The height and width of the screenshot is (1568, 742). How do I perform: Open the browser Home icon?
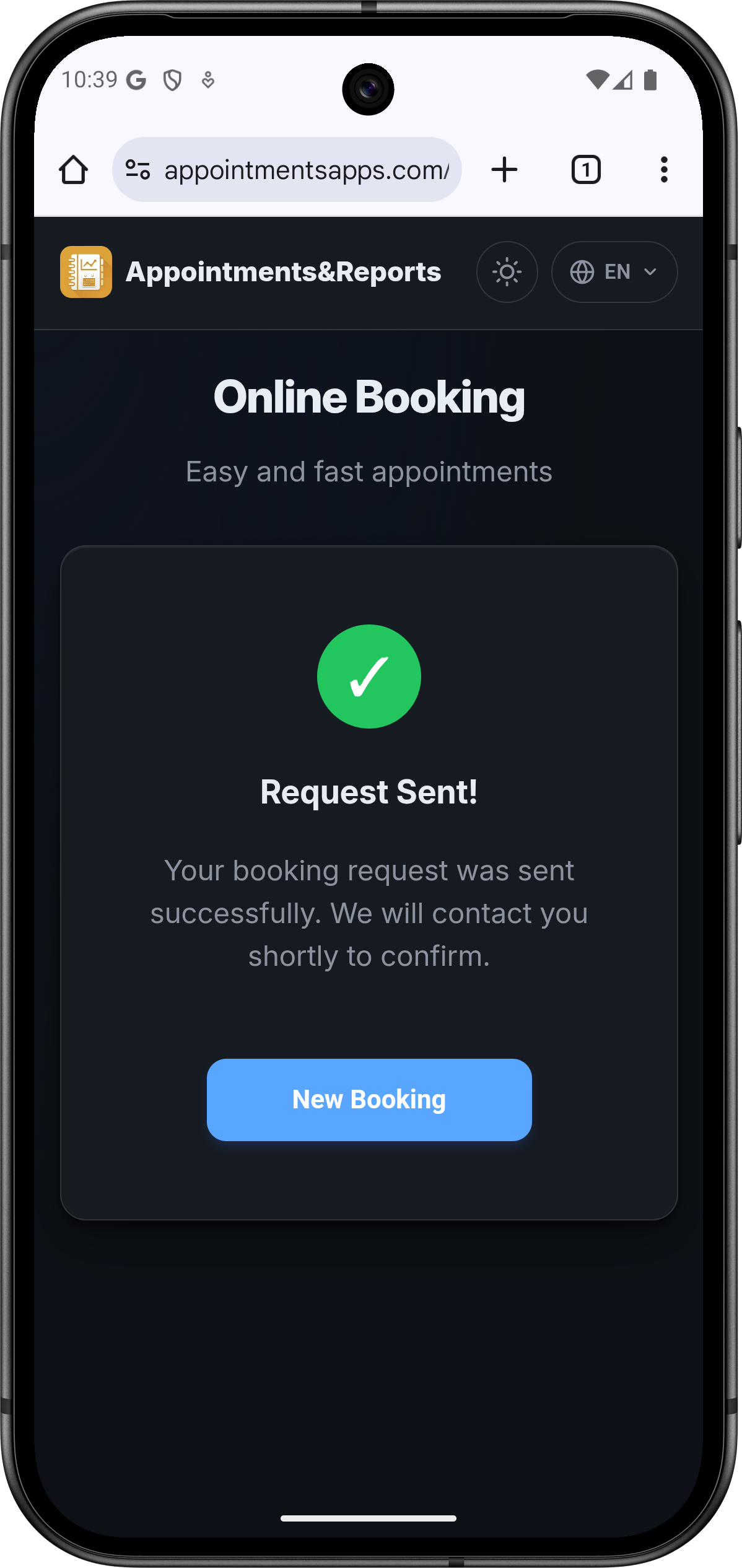click(74, 169)
